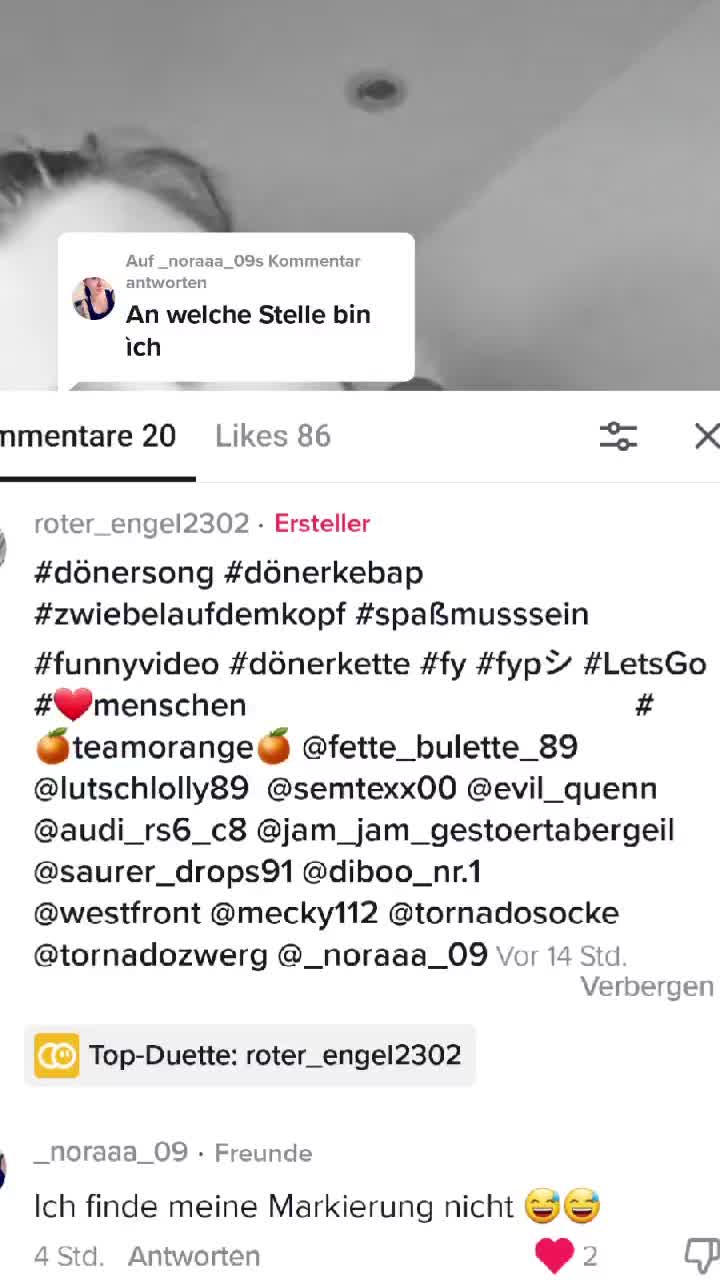Select the Kommentare 20 tab

coord(88,436)
